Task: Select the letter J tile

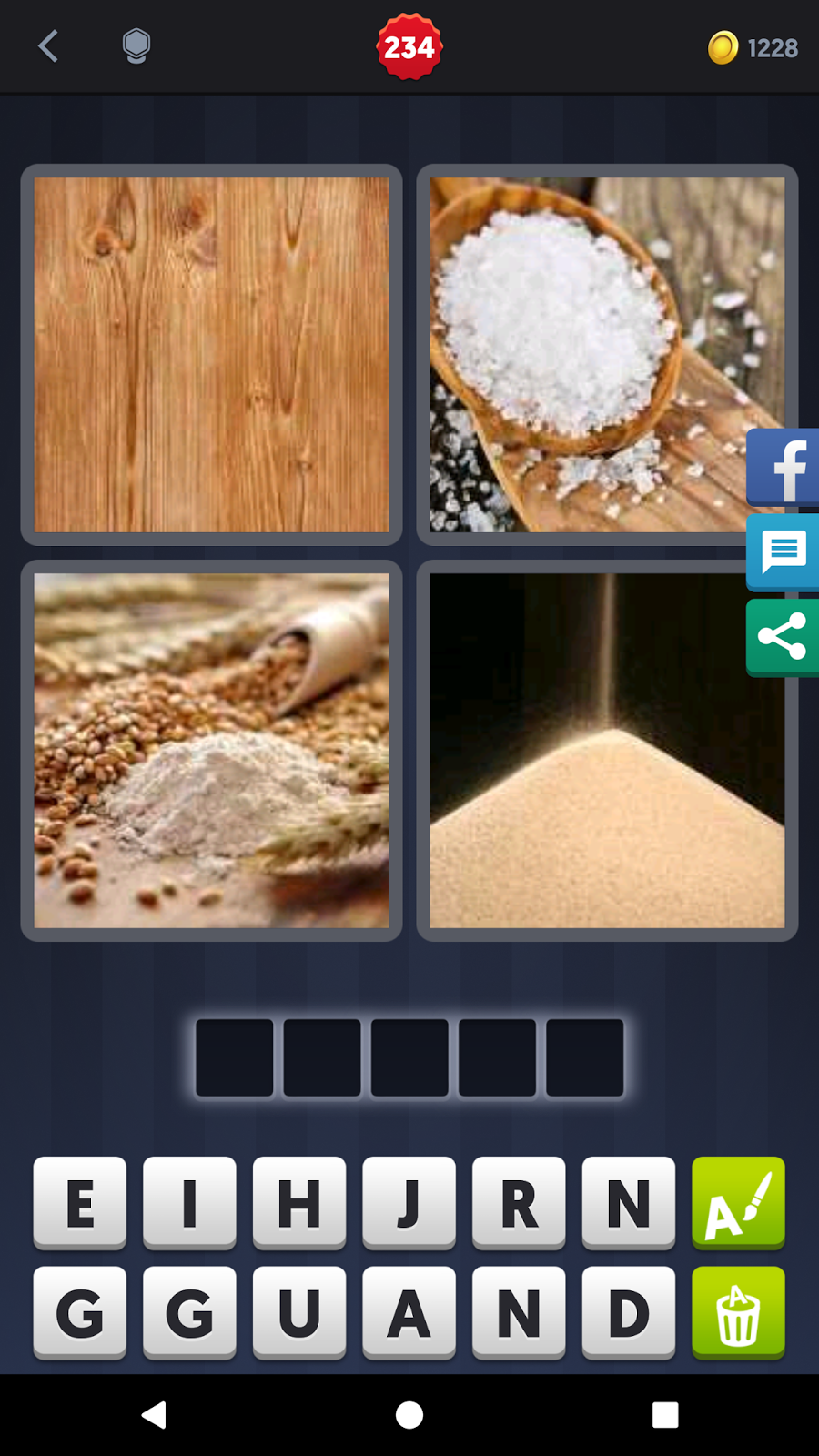Action: pyautogui.click(x=409, y=1203)
